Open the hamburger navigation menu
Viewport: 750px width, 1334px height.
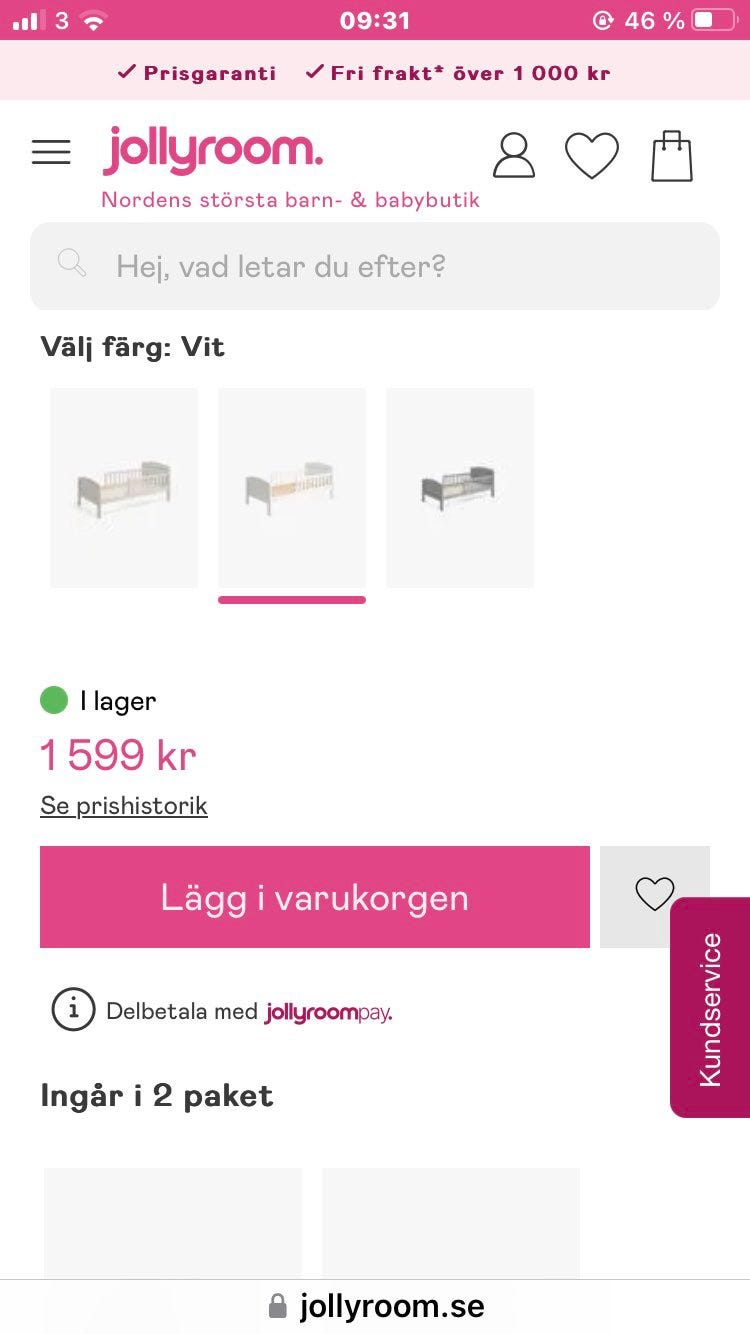tap(51, 151)
